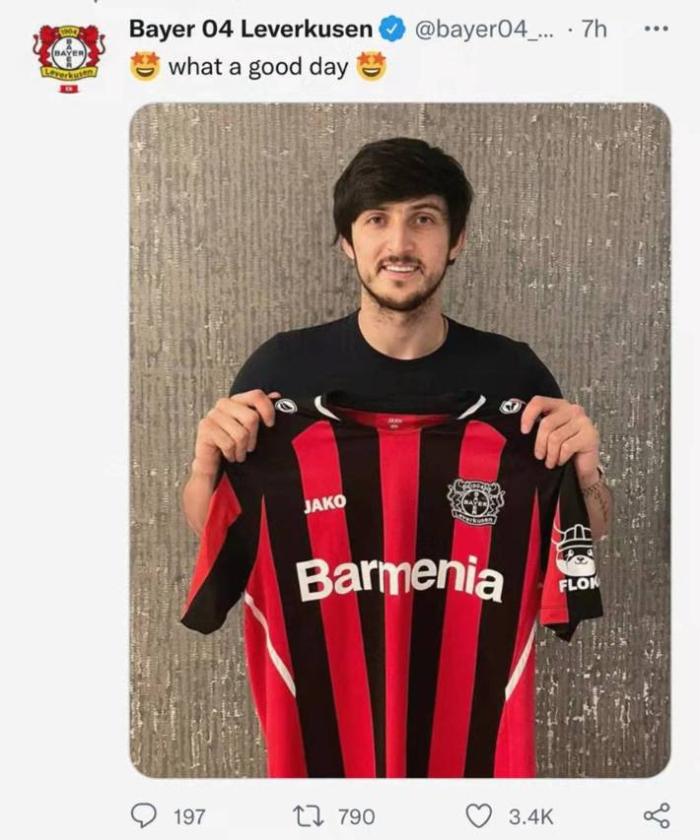View the tweet photo full screen
The width and height of the screenshot is (700, 840).
click(x=400, y=440)
